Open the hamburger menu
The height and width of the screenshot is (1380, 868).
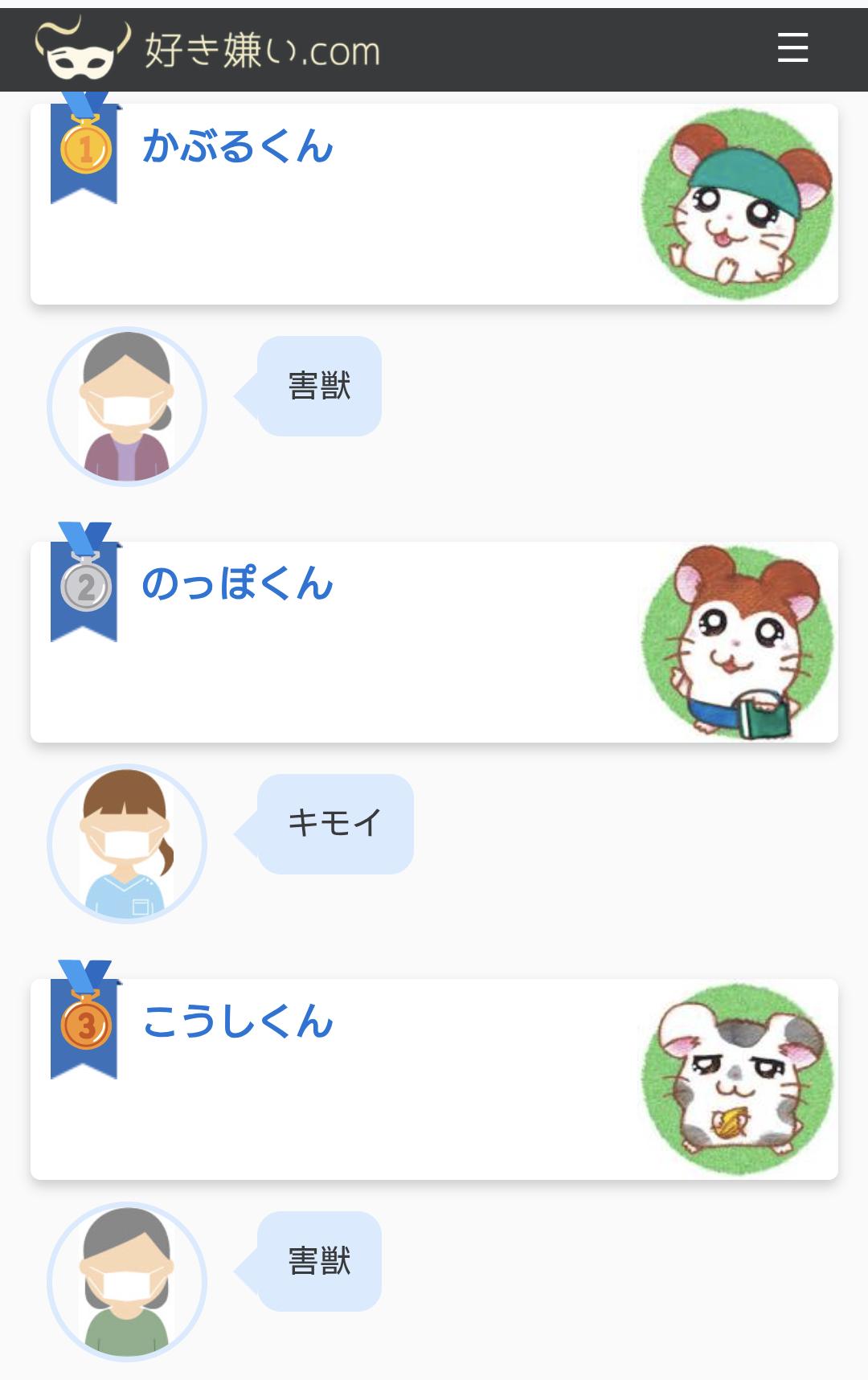point(792,48)
